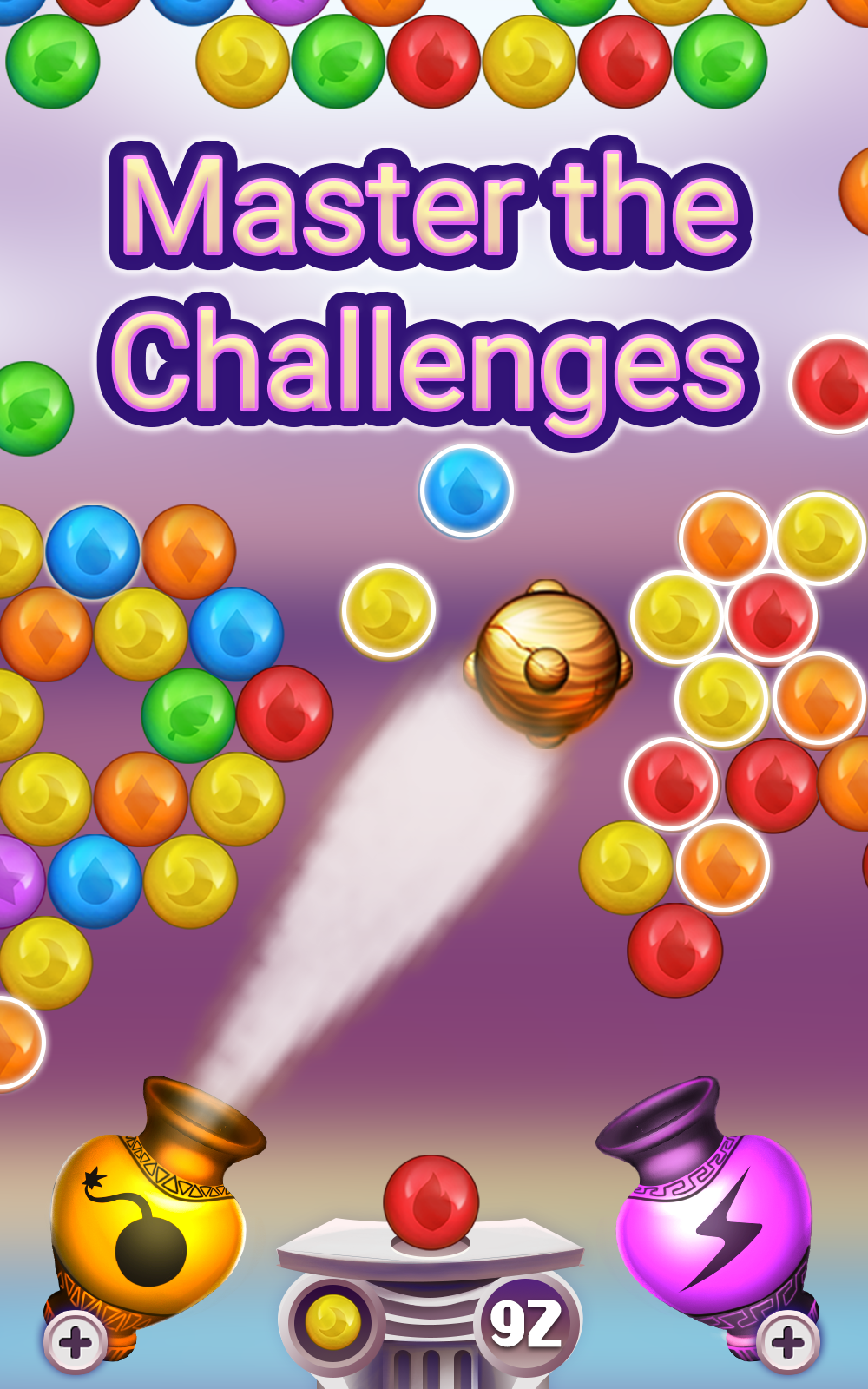Tap the flying golden cannonball bubble
Screen dimensions: 868x1389
547,664
